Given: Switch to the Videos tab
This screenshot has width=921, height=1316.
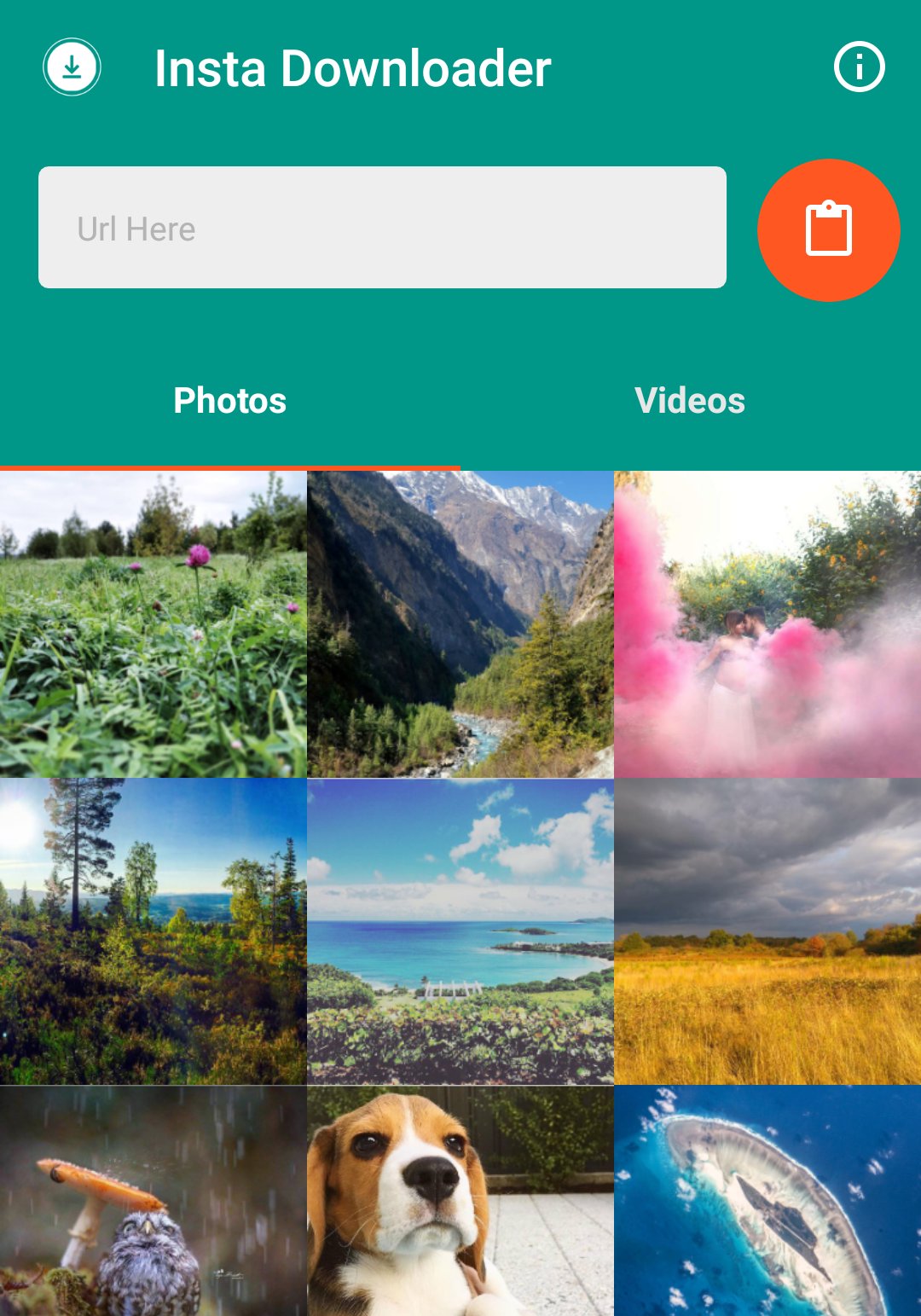Looking at the screenshot, I should (690, 400).
